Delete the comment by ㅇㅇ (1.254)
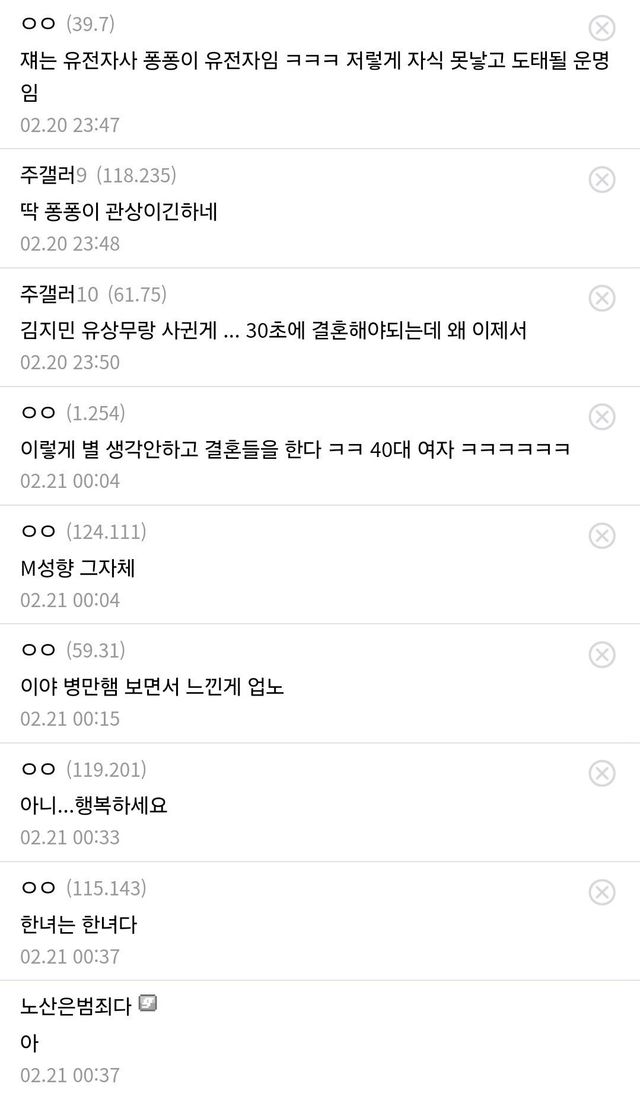The width and height of the screenshot is (640, 1098). (601, 417)
